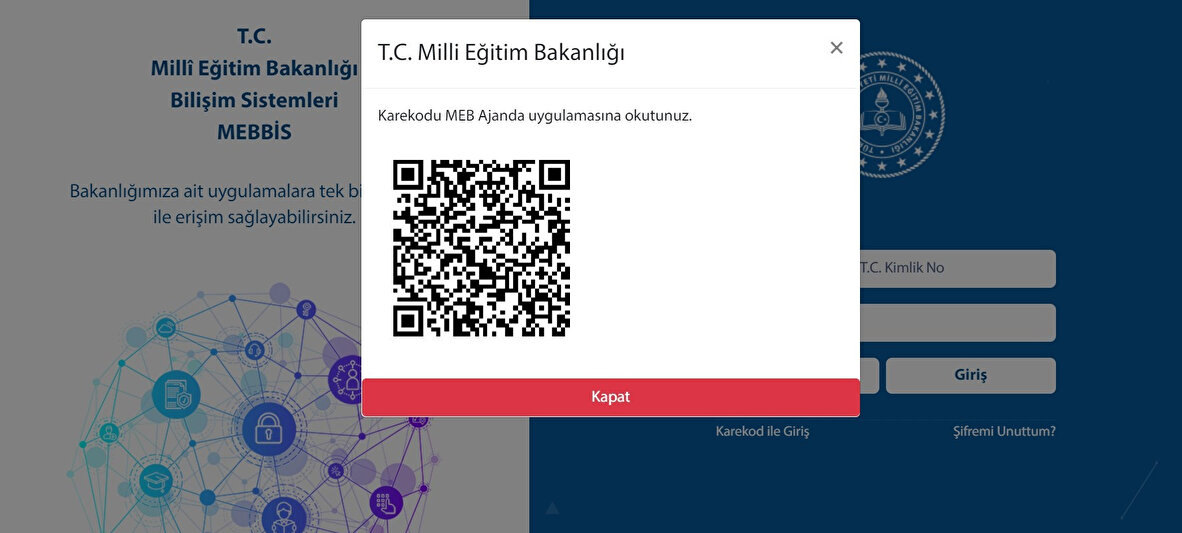Open the Şifremi Unuttum link
Image resolution: width=1182 pixels, height=533 pixels.
click(x=1003, y=432)
